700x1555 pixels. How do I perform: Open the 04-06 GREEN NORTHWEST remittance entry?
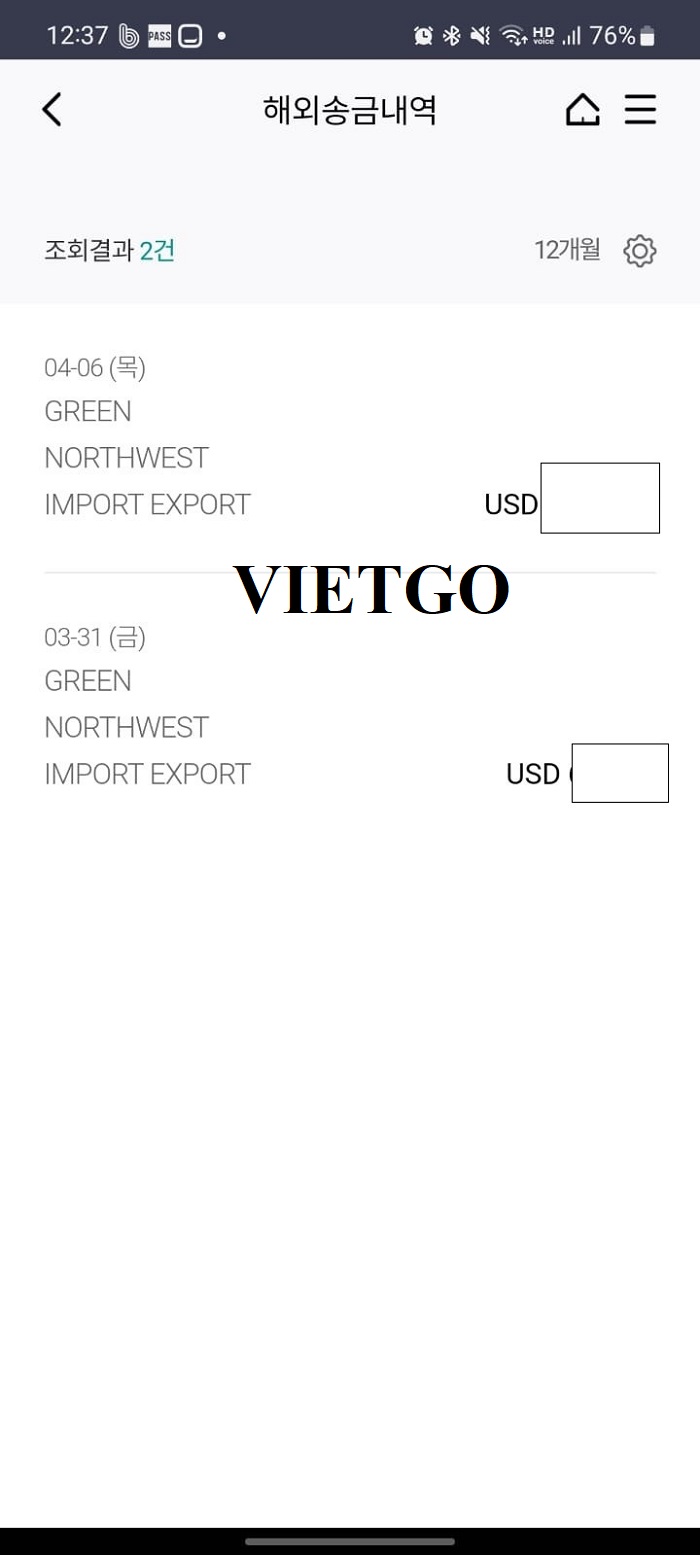pyautogui.click(x=350, y=437)
